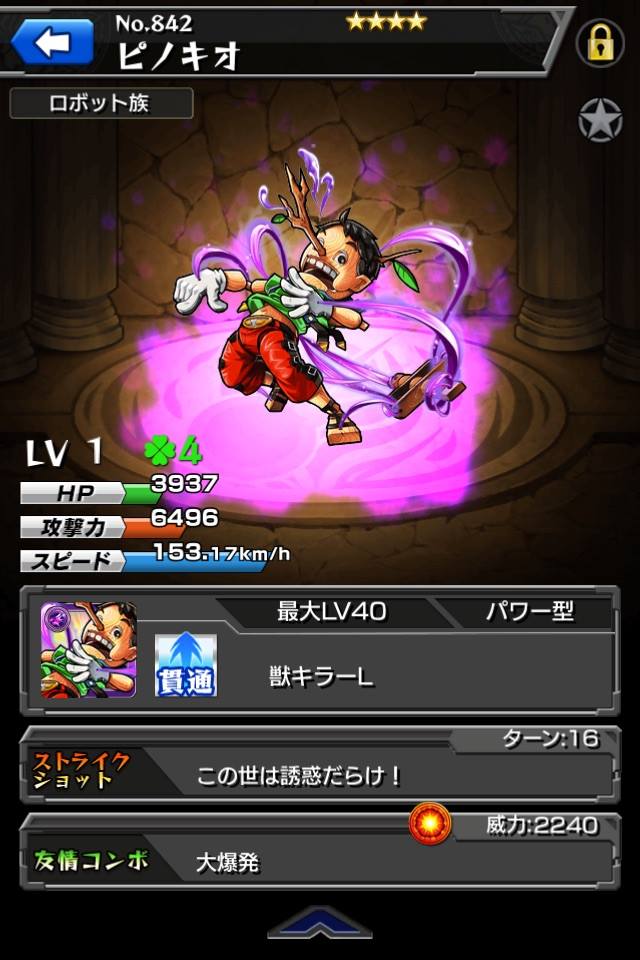This screenshot has width=640, height=960.
Task: Tap the 貫通 ability icon
Action: click(186, 665)
